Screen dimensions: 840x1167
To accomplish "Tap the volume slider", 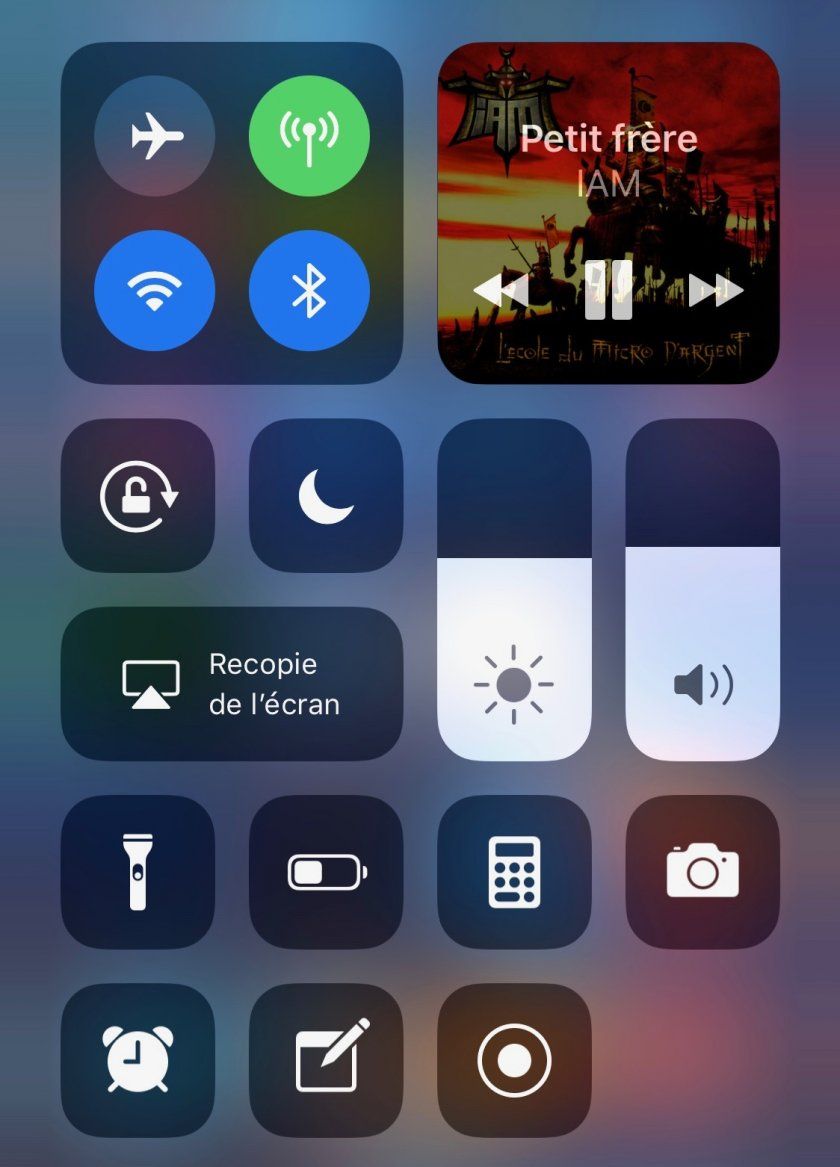I will coord(702,590).
